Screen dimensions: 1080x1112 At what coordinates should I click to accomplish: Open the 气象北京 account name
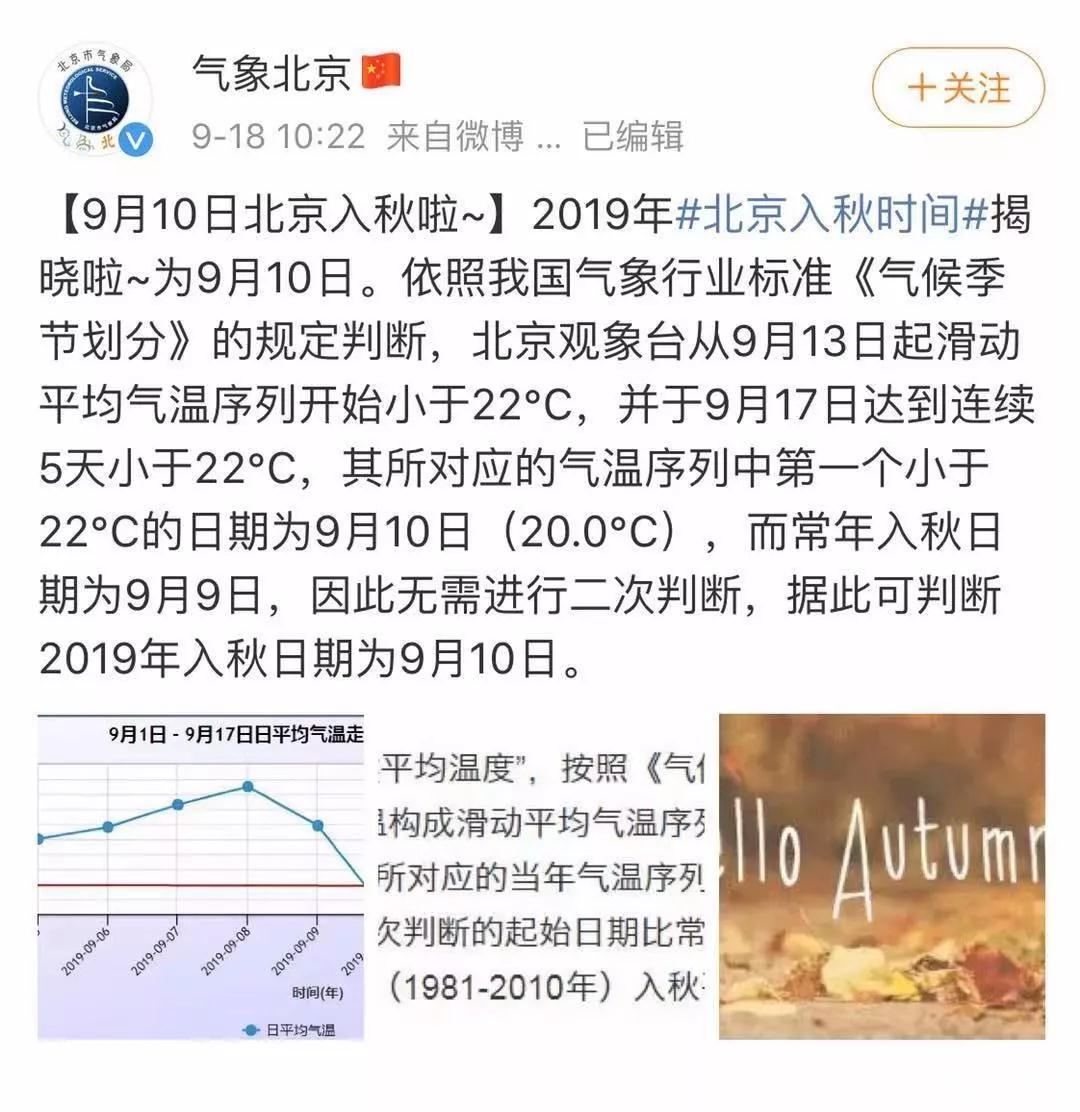271,74
